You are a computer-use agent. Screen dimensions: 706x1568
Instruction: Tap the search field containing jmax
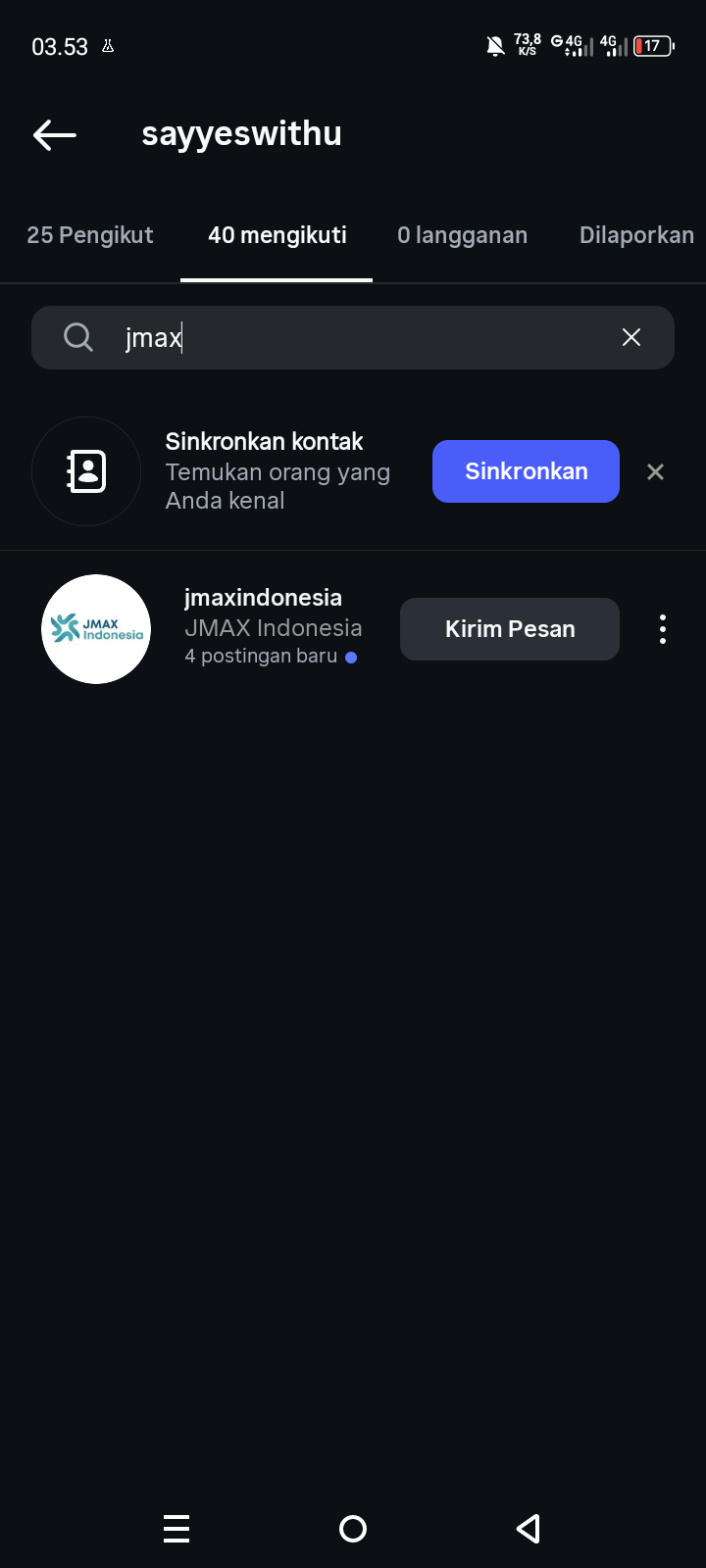[x=353, y=338]
